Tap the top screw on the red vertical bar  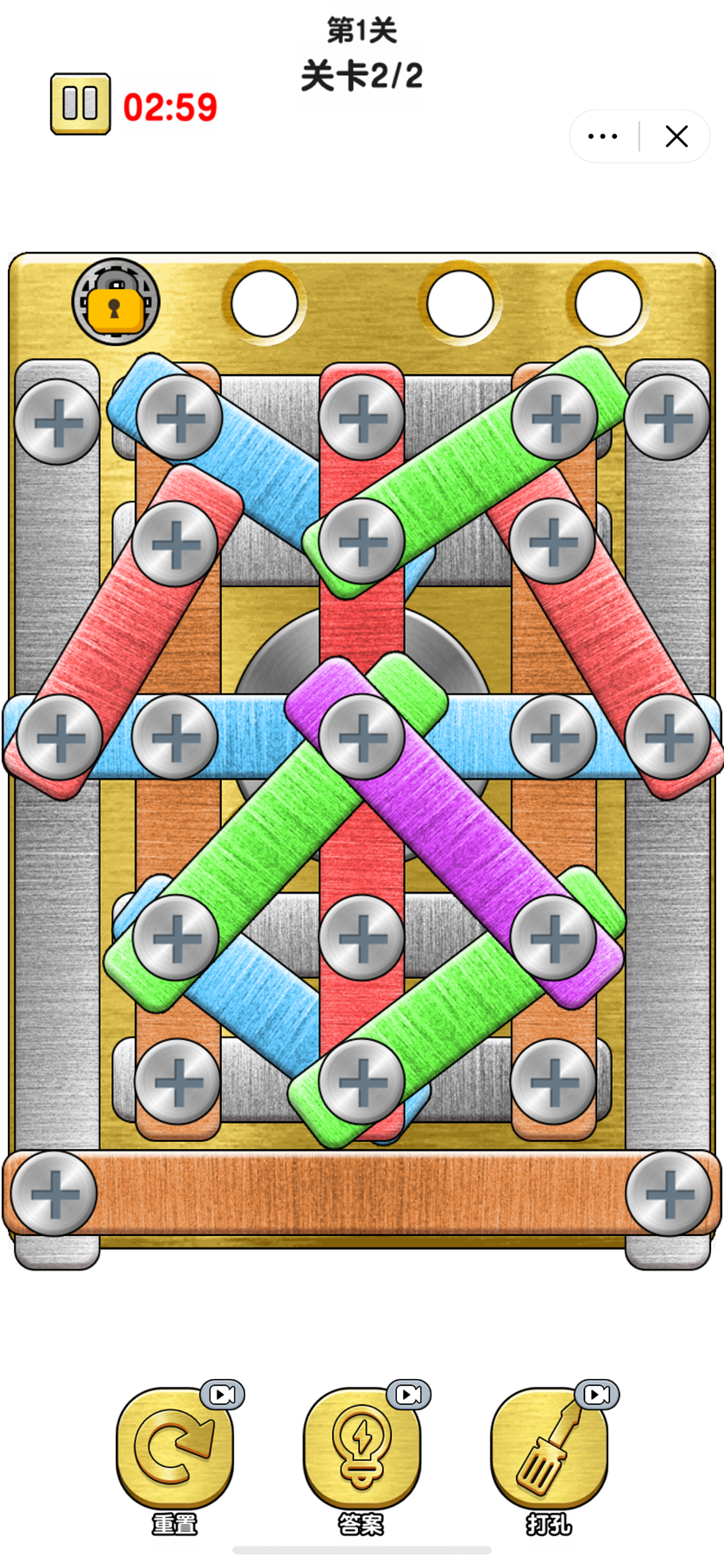[362, 418]
